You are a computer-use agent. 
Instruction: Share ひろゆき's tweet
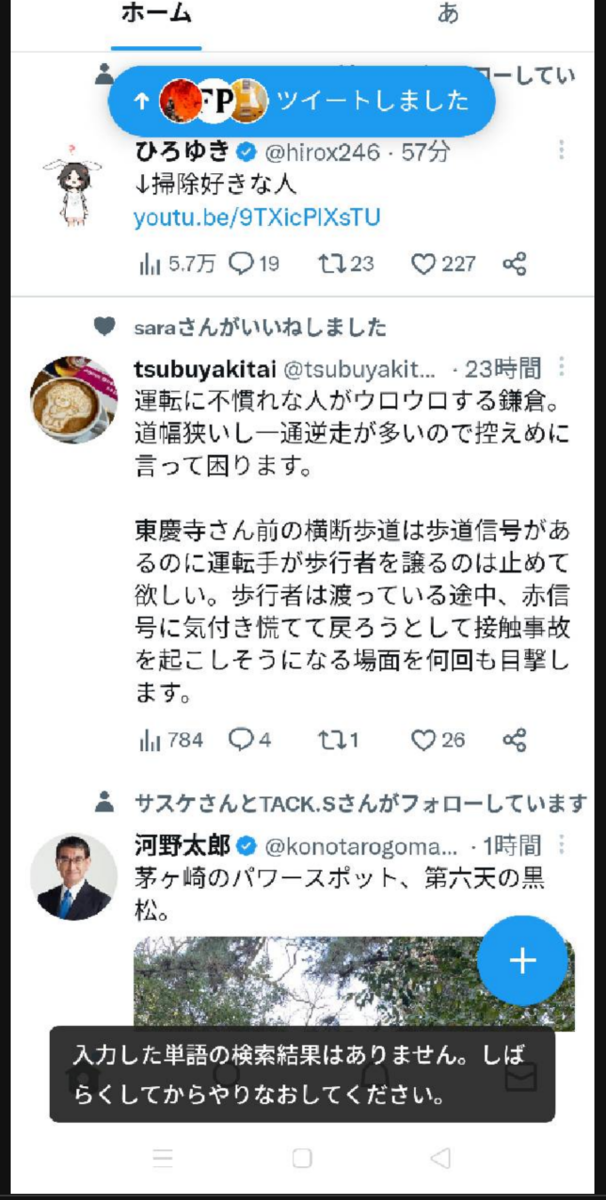514,264
